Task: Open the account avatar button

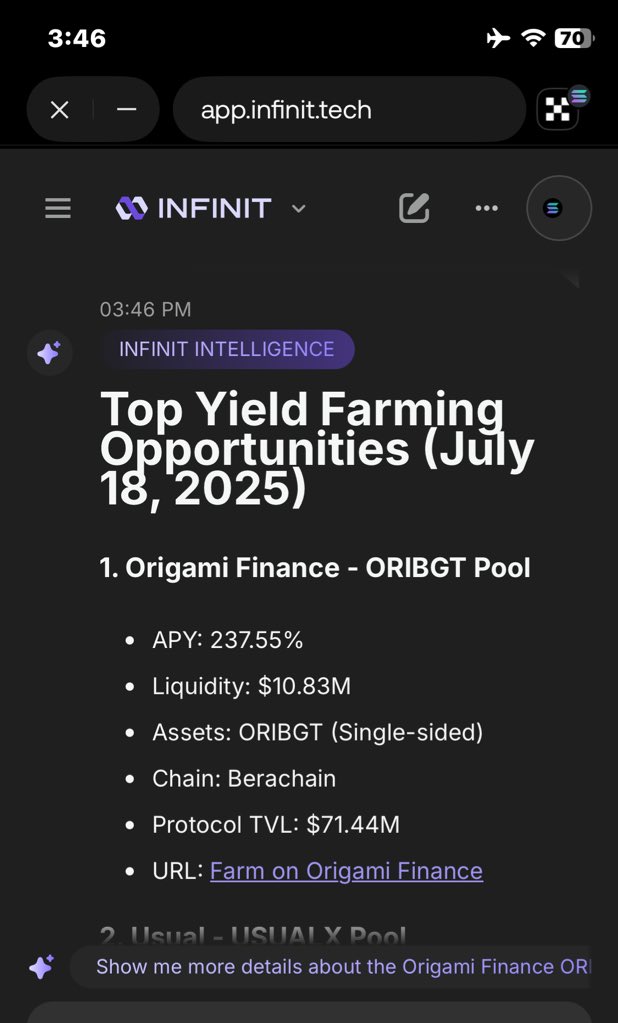Action: 559,208
